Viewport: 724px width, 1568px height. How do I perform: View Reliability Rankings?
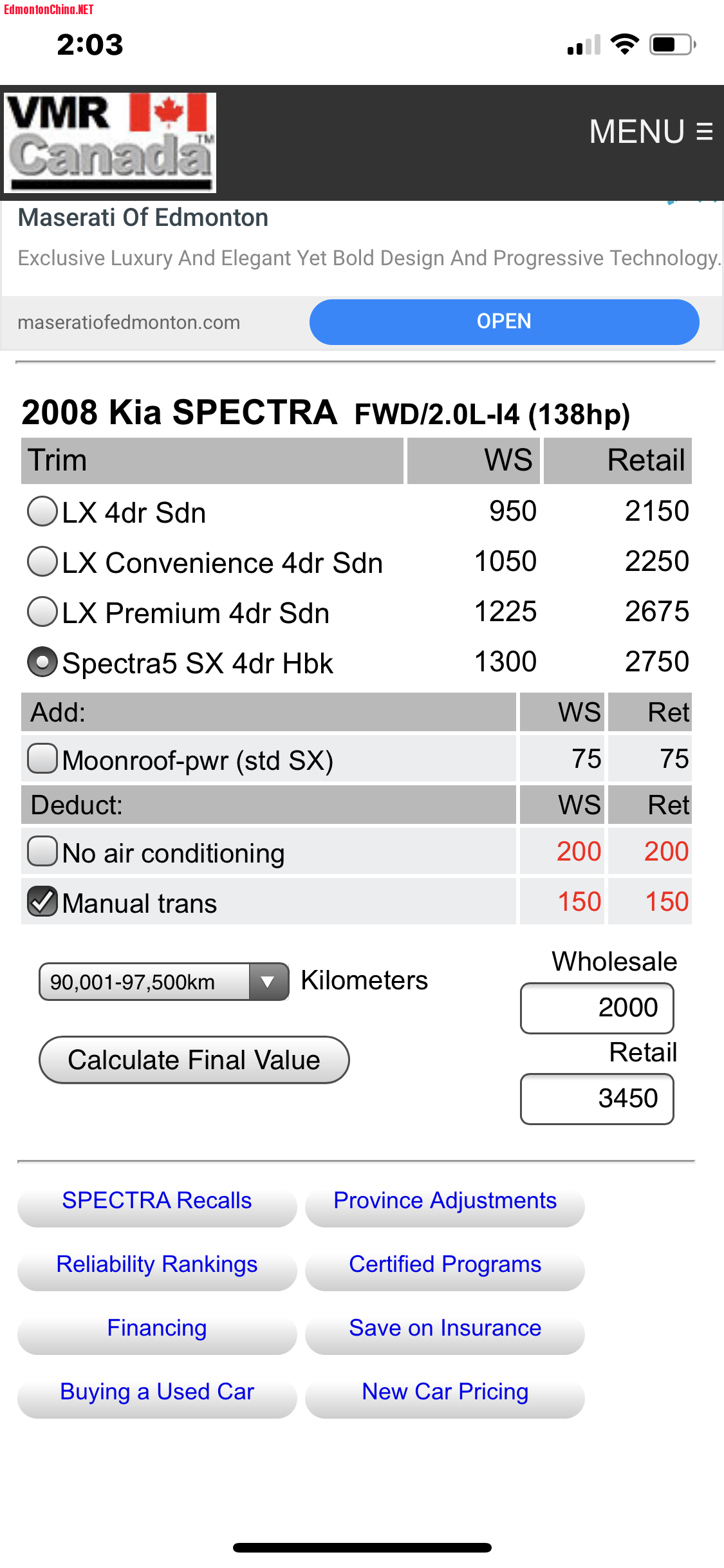click(x=157, y=1265)
